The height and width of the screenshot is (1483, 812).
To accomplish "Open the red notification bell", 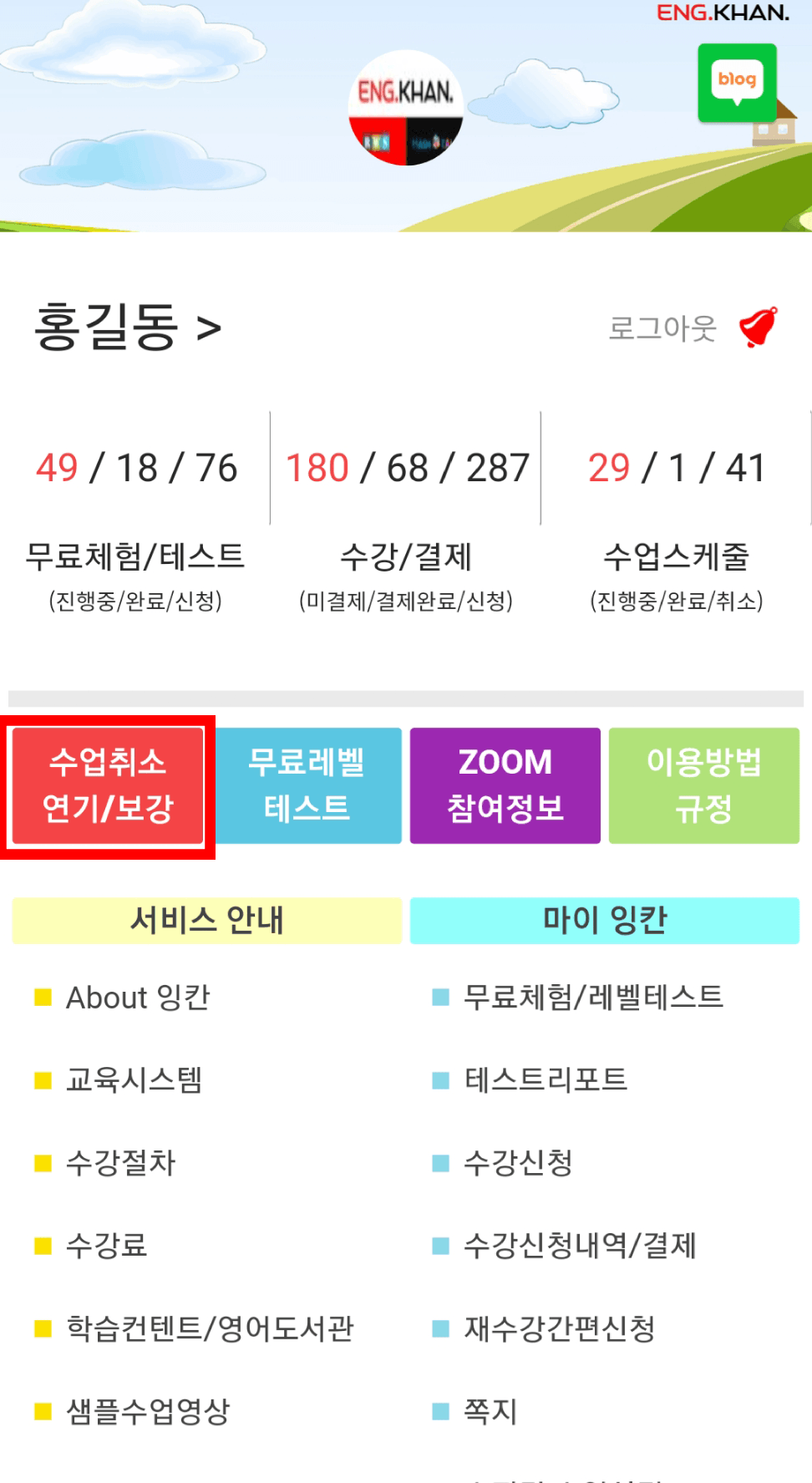I will [x=759, y=327].
